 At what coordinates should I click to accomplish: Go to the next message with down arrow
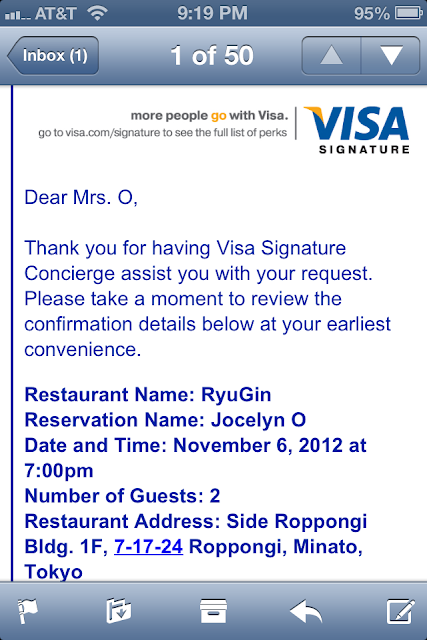(391, 56)
